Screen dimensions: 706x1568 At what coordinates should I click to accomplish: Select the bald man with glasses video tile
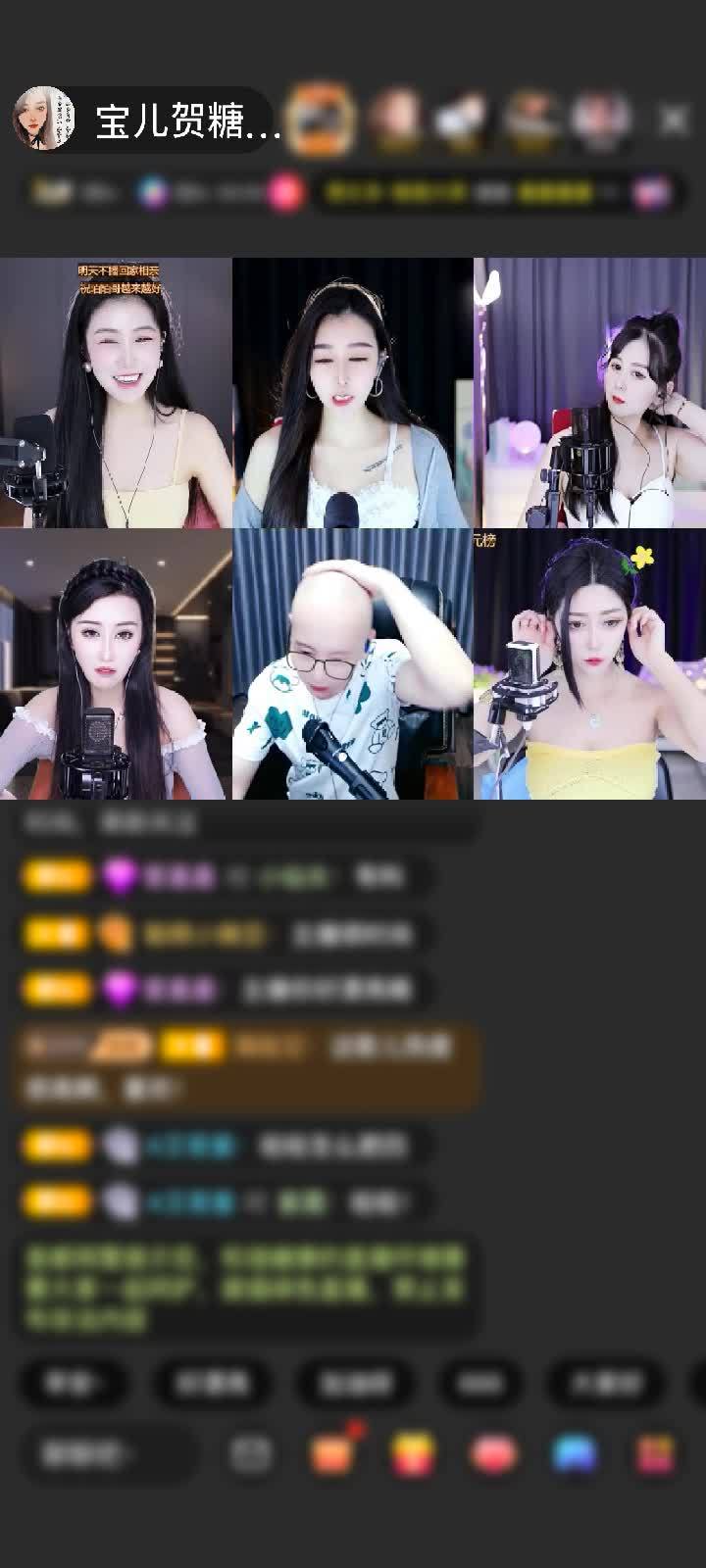(352, 664)
